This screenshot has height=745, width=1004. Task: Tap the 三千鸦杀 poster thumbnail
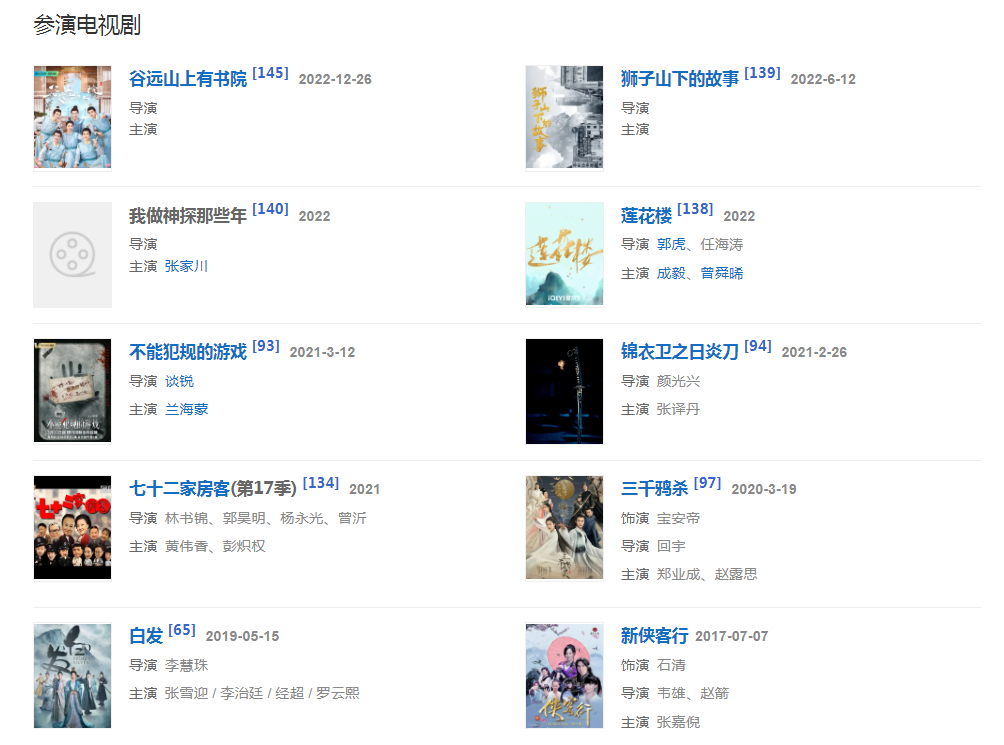point(564,527)
